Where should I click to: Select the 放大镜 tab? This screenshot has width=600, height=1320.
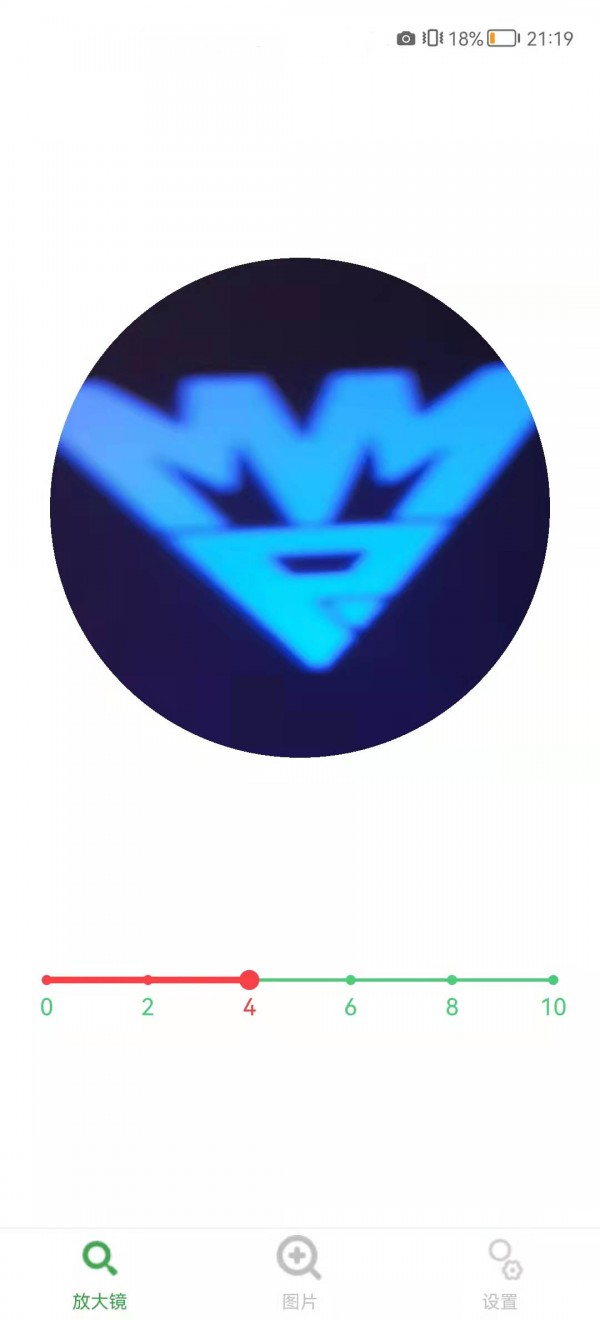(x=100, y=1273)
